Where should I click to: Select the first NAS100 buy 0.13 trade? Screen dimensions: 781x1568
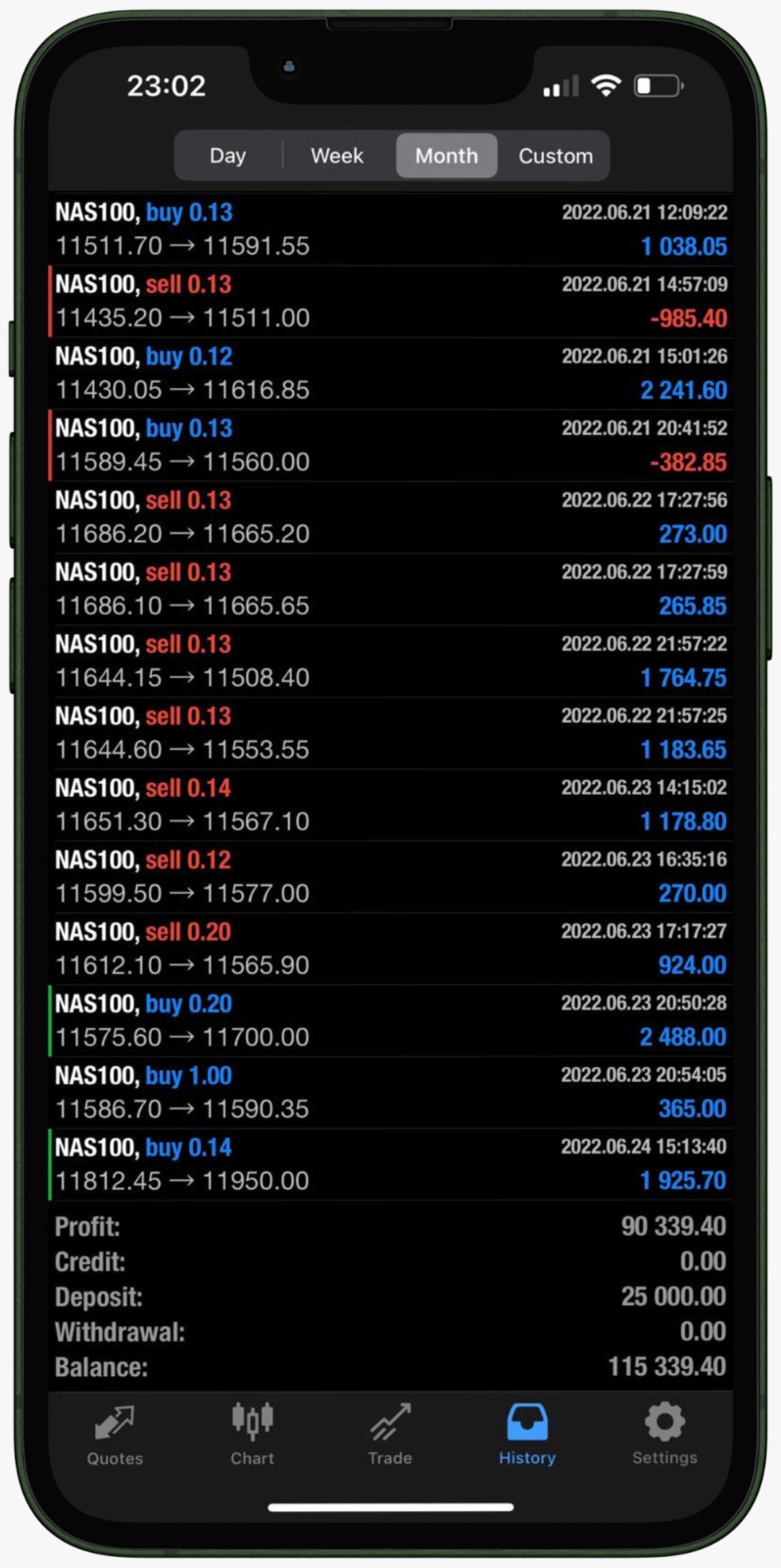click(x=390, y=228)
